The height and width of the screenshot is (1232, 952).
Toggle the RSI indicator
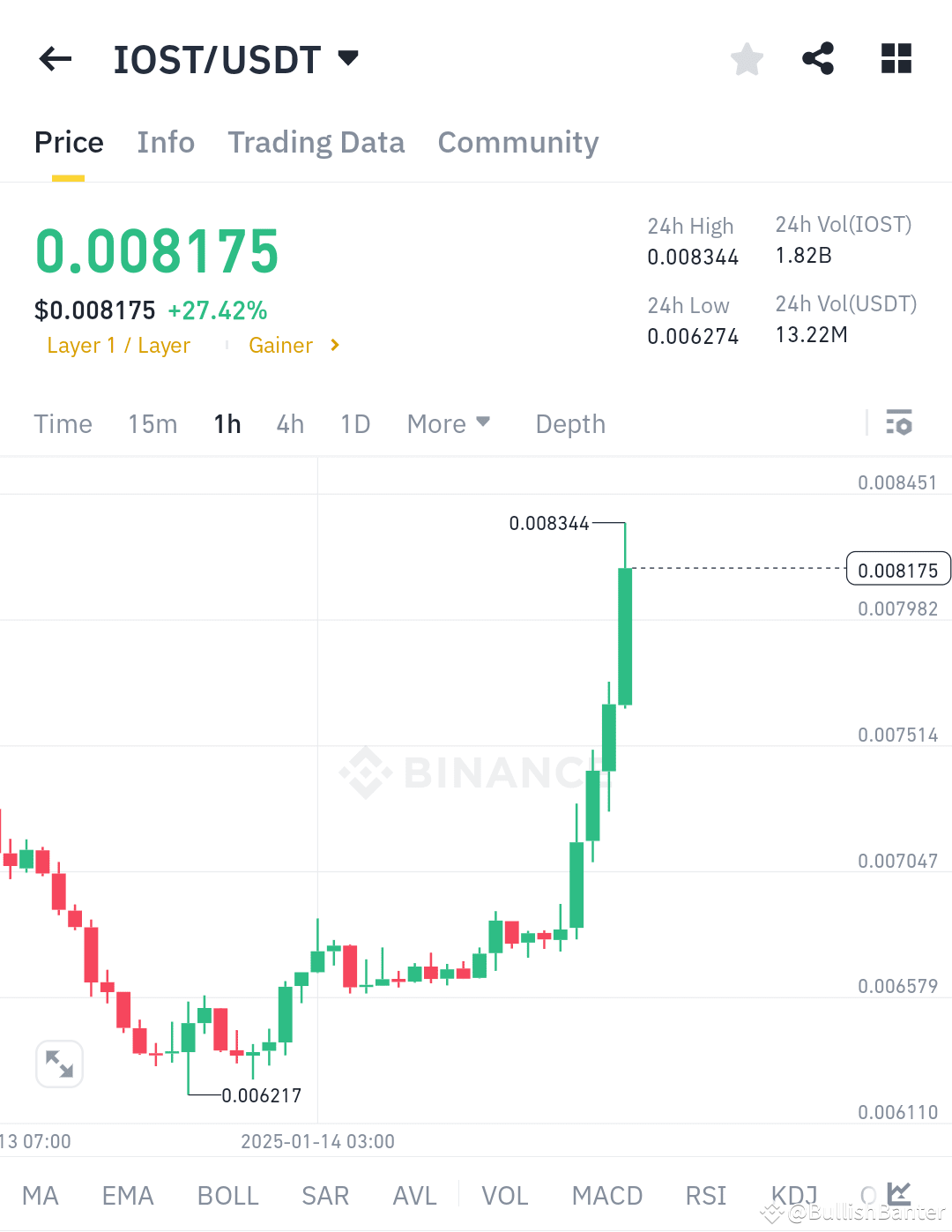(705, 1195)
